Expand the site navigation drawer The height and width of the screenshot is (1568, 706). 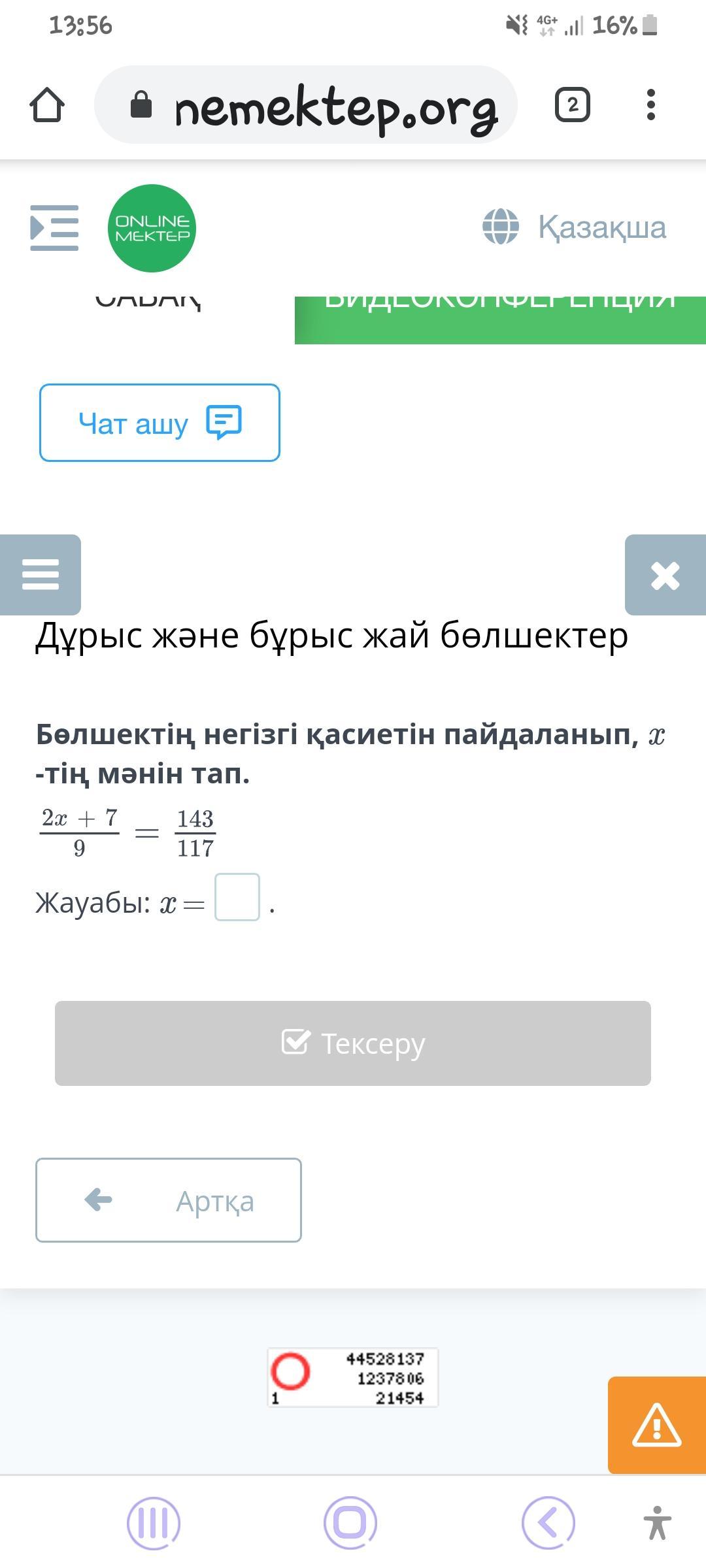click(54, 228)
